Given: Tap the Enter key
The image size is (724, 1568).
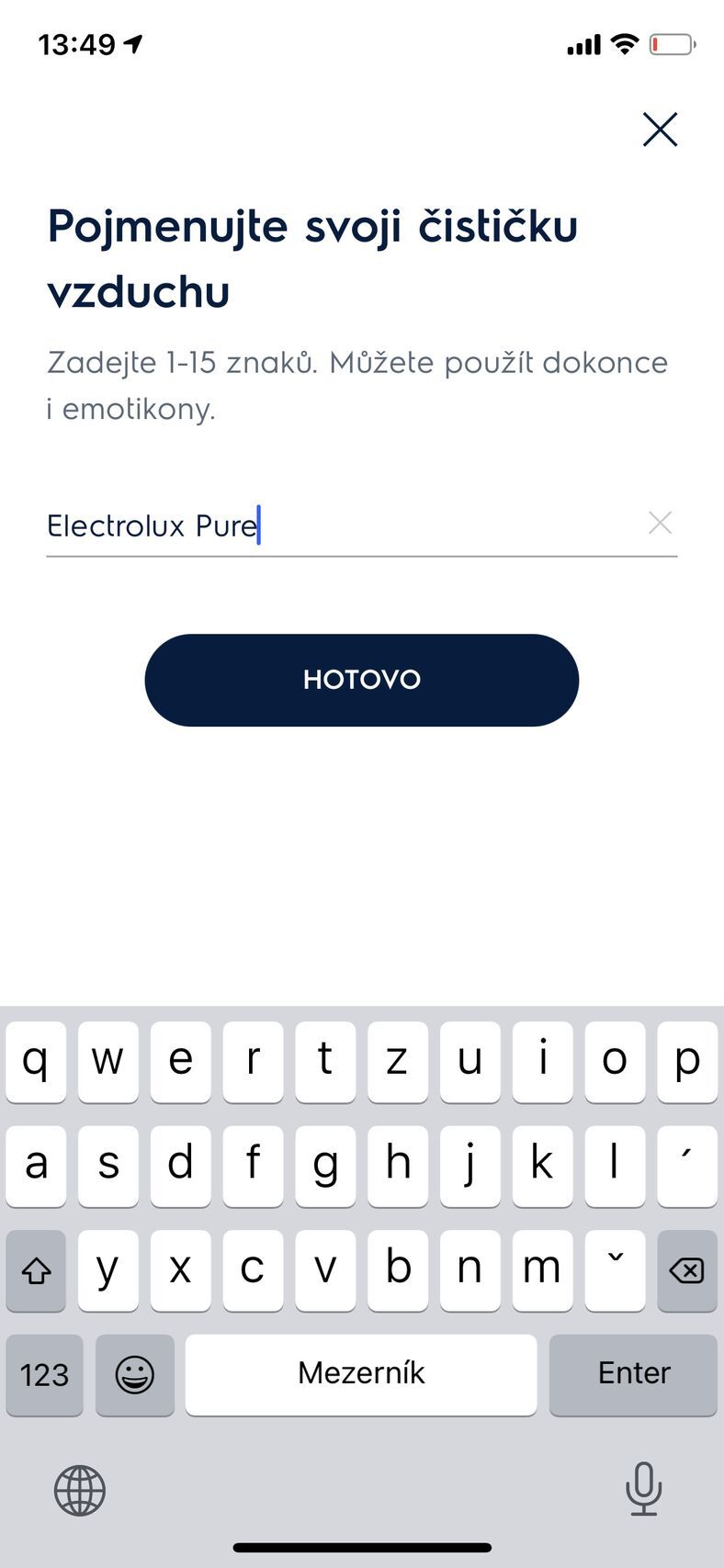Looking at the screenshot, I should pos(633,1374).
